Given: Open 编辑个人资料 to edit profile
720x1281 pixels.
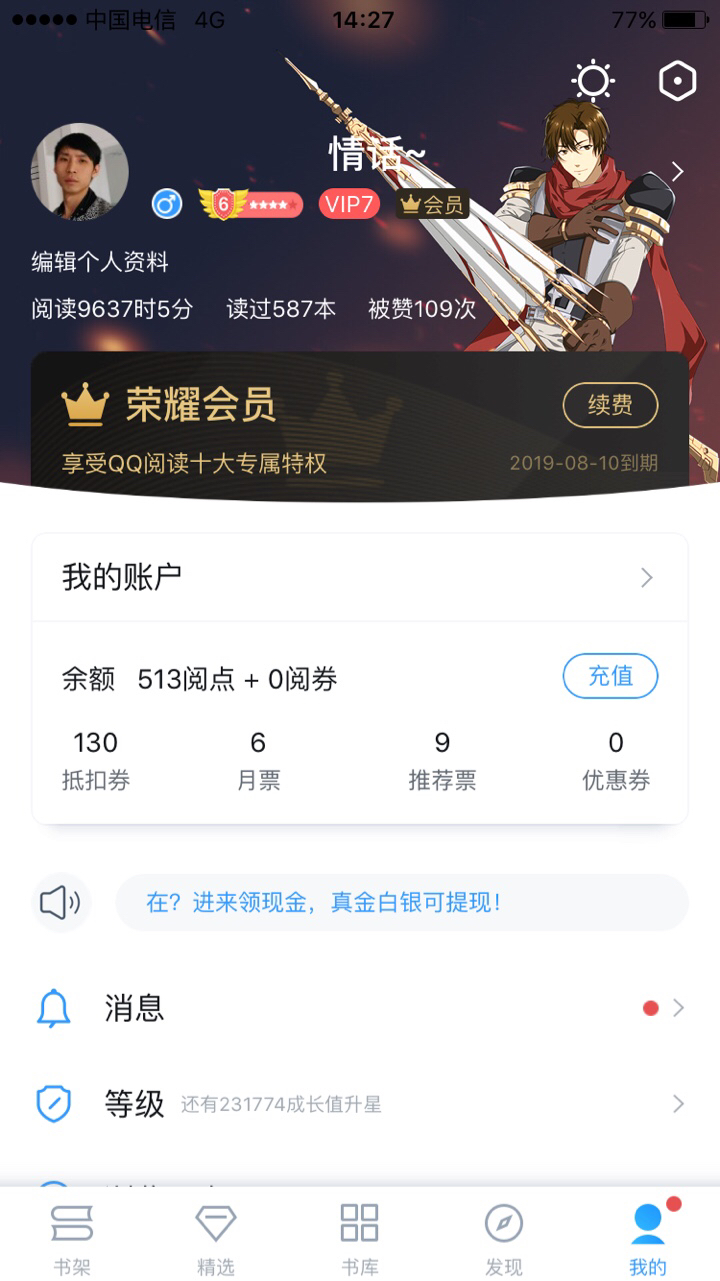Looking at the screenshot, I should click(100, 263).
